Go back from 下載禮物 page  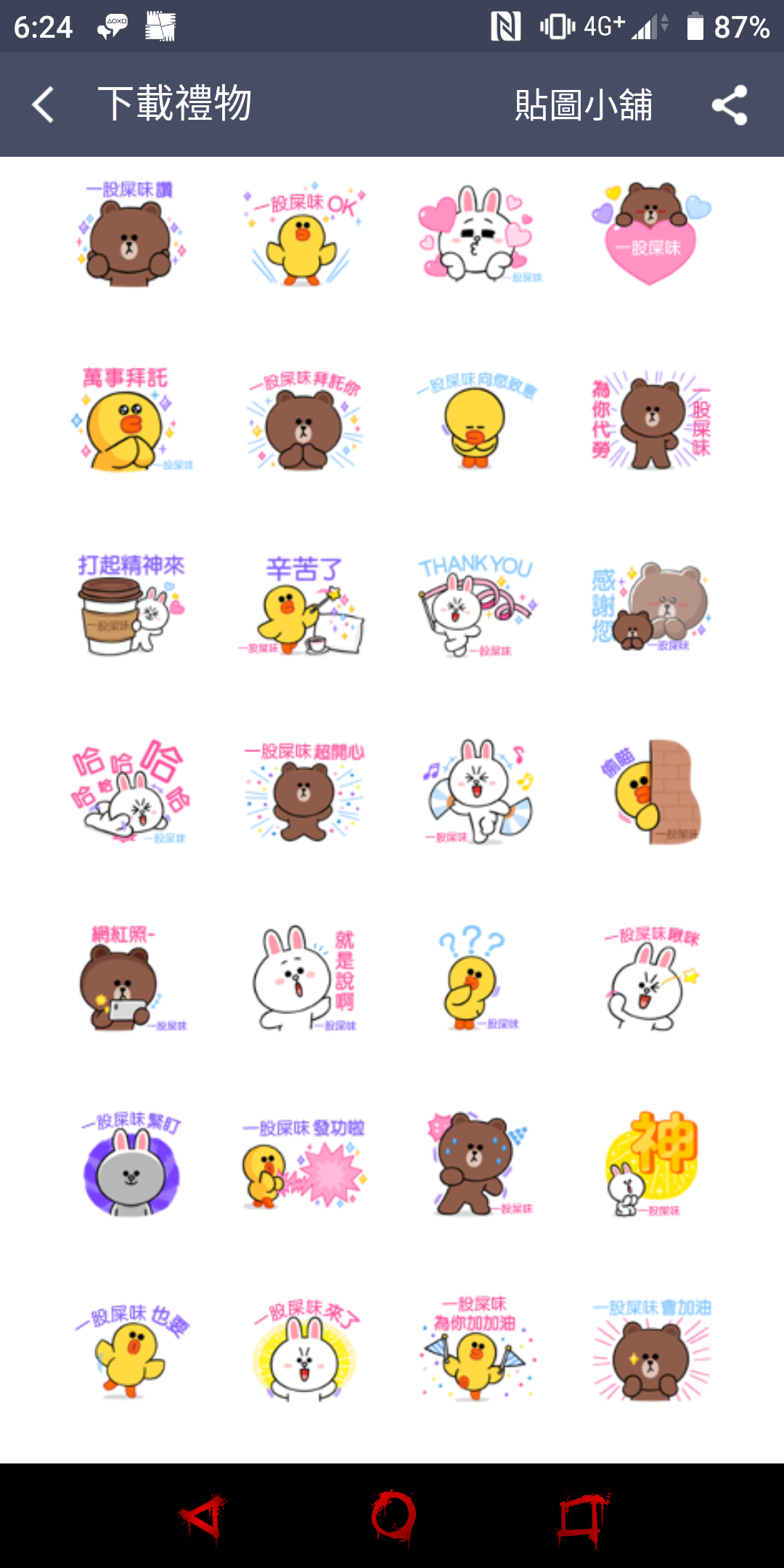click(x=44, y=105)
